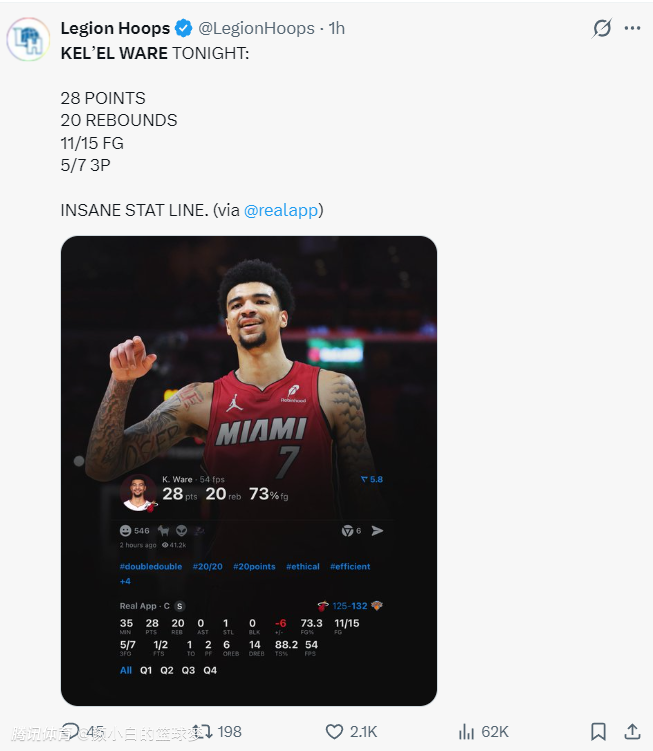Image resolution: width=653 pixels, height=751 pixels.
Task: Open the @realapp mention link
Action: (x=281, y=210)
